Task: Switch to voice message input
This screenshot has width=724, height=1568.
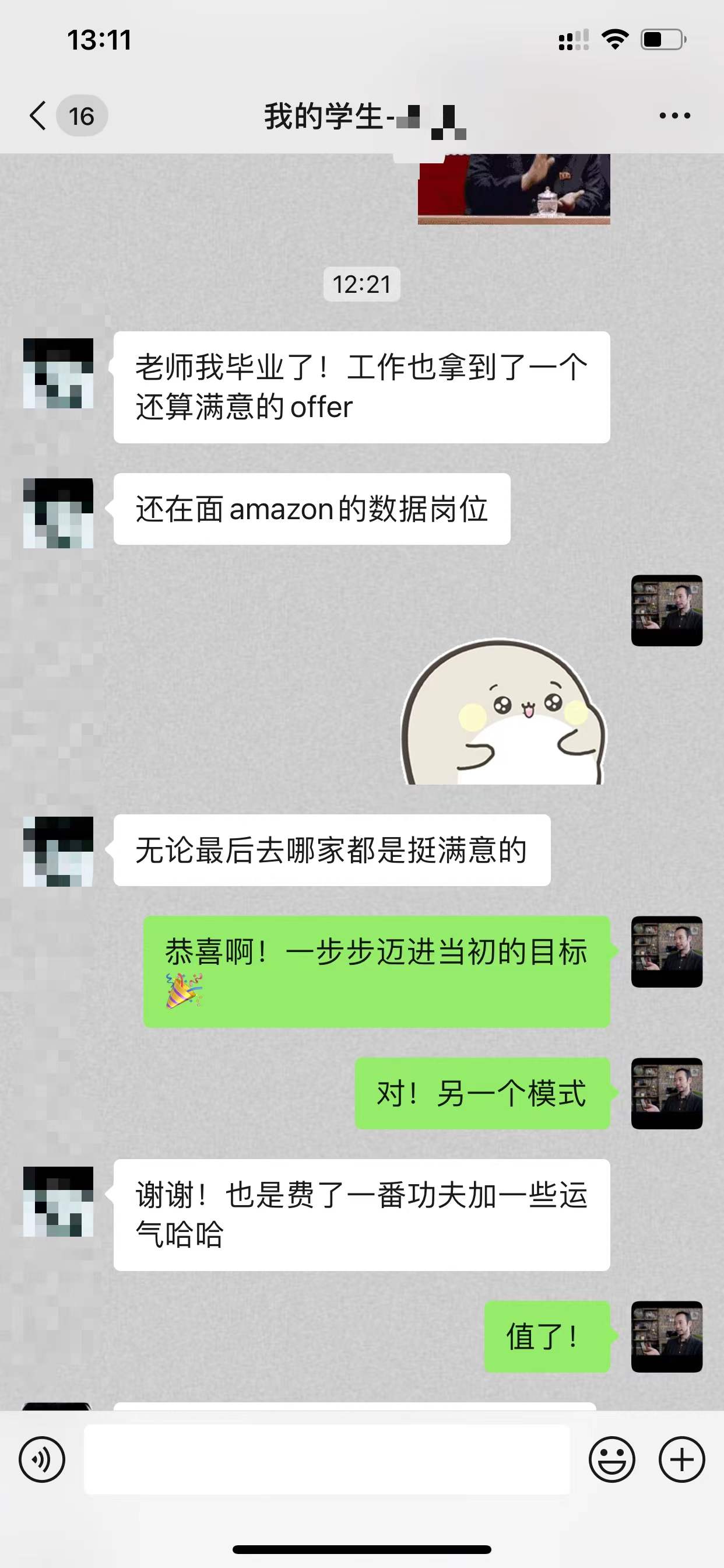Action: coord(42,1459)
